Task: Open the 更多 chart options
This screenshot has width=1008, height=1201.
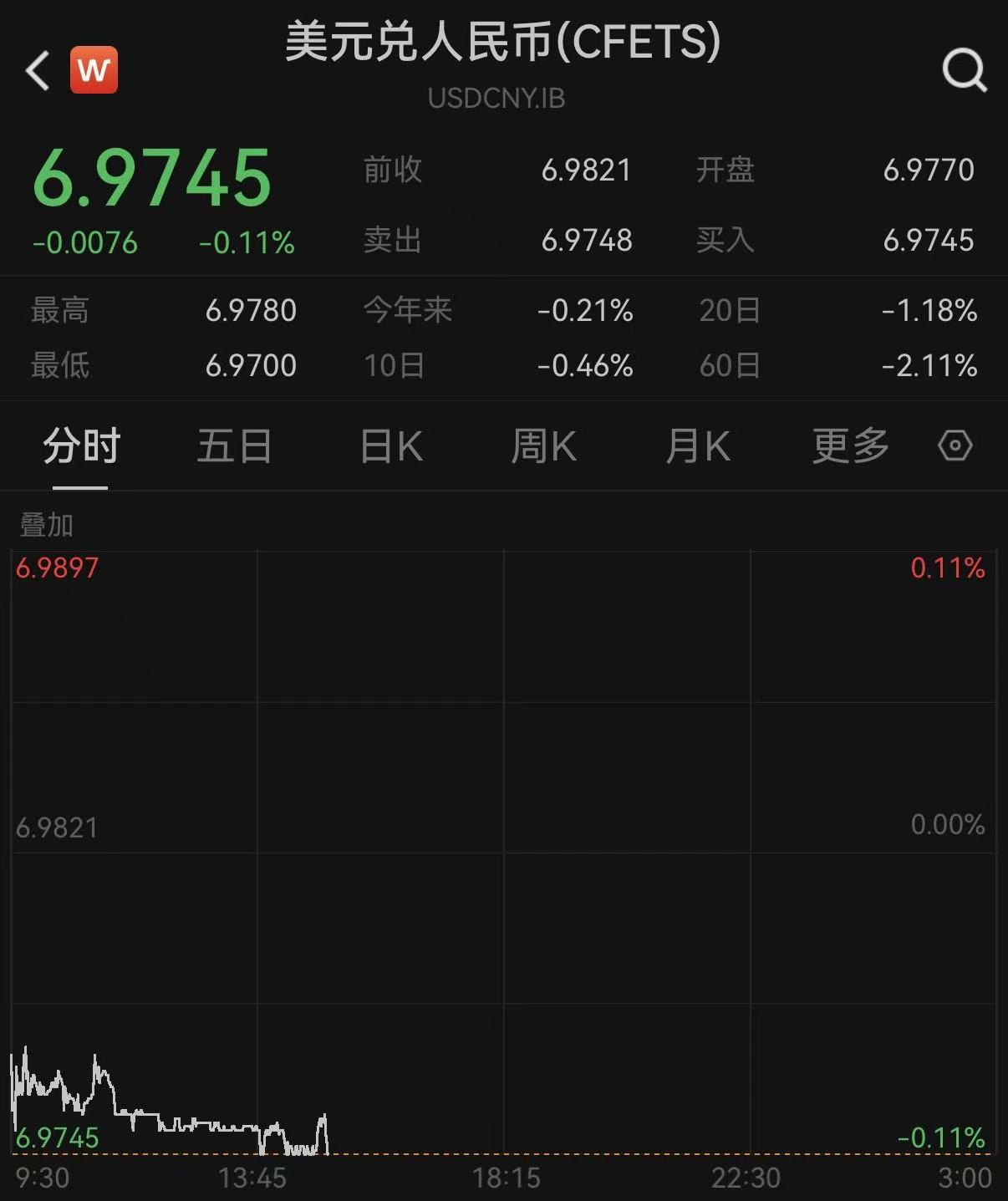Action: [850, 446]
